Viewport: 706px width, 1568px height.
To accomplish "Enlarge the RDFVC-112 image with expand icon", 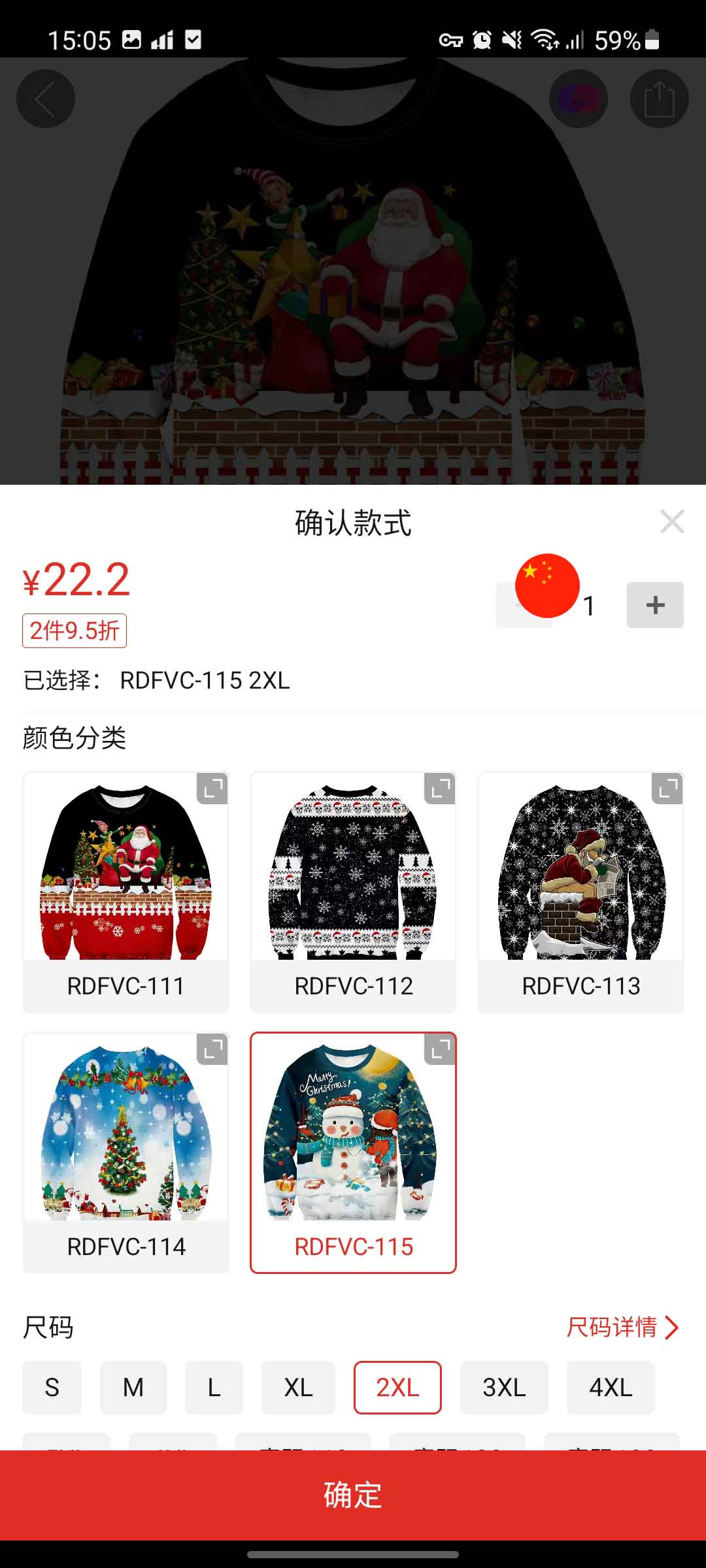I will pyautogui.click(x=440, y=789).
